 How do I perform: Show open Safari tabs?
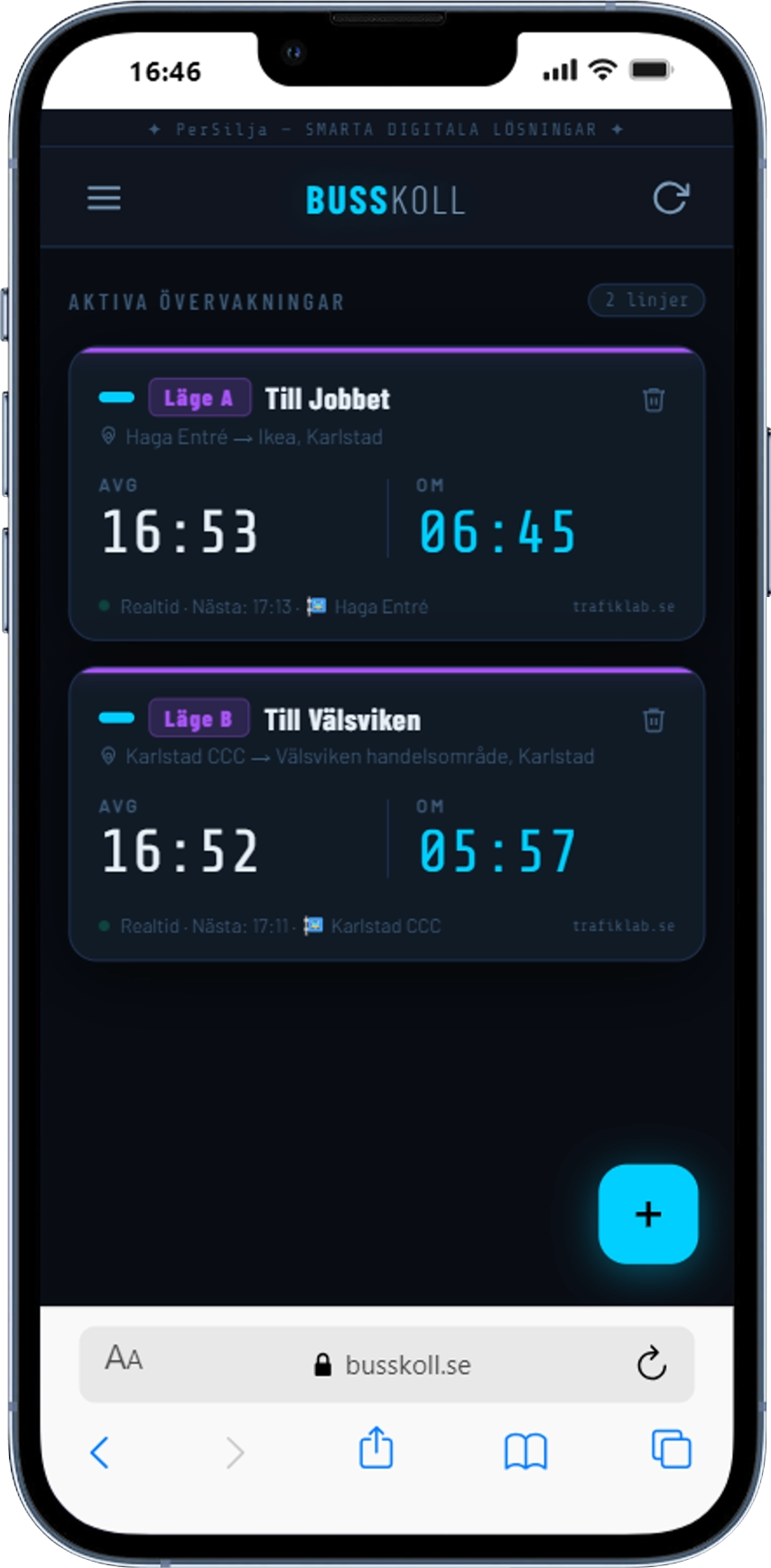[671, 1450]
